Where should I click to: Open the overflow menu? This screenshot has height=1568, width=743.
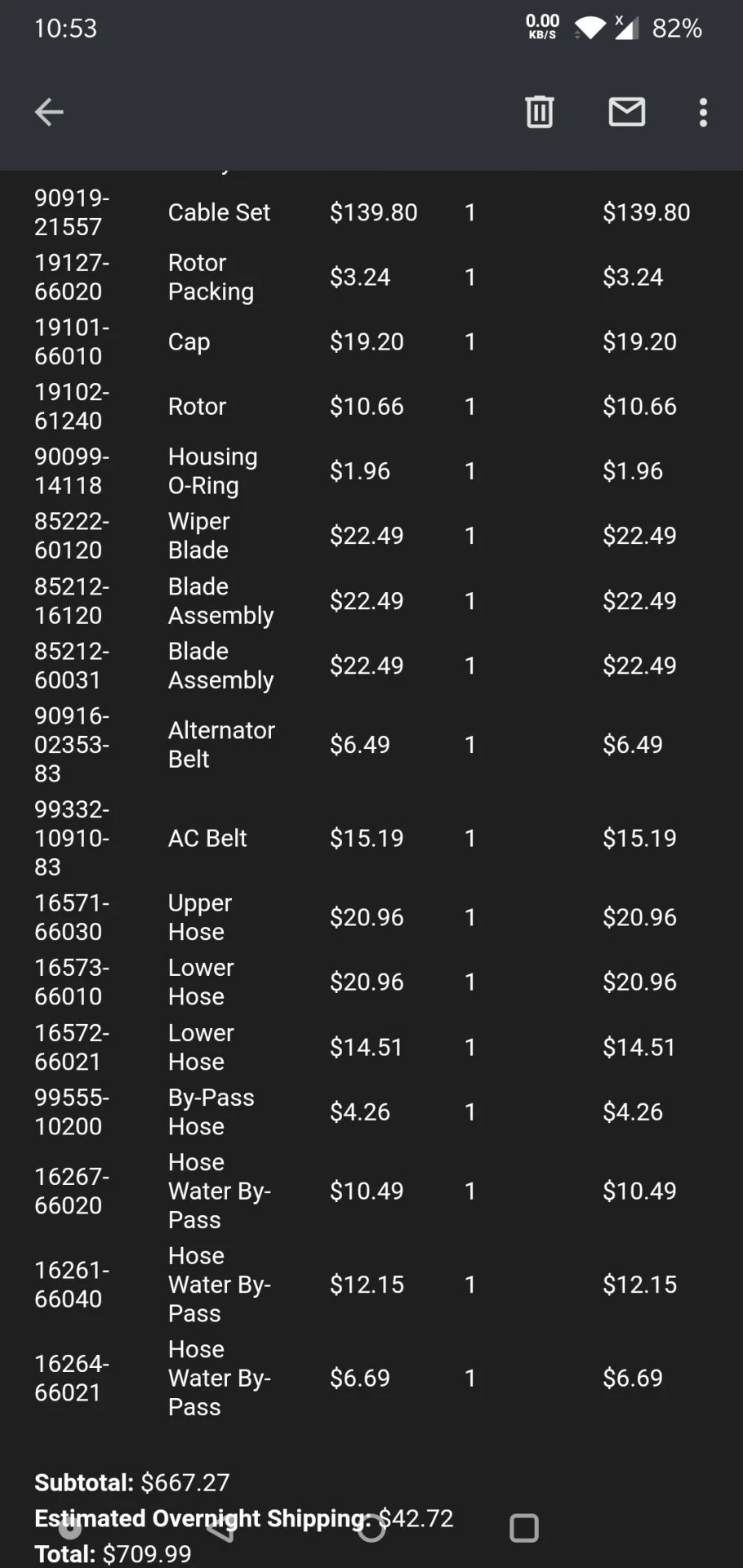[703, 112]
